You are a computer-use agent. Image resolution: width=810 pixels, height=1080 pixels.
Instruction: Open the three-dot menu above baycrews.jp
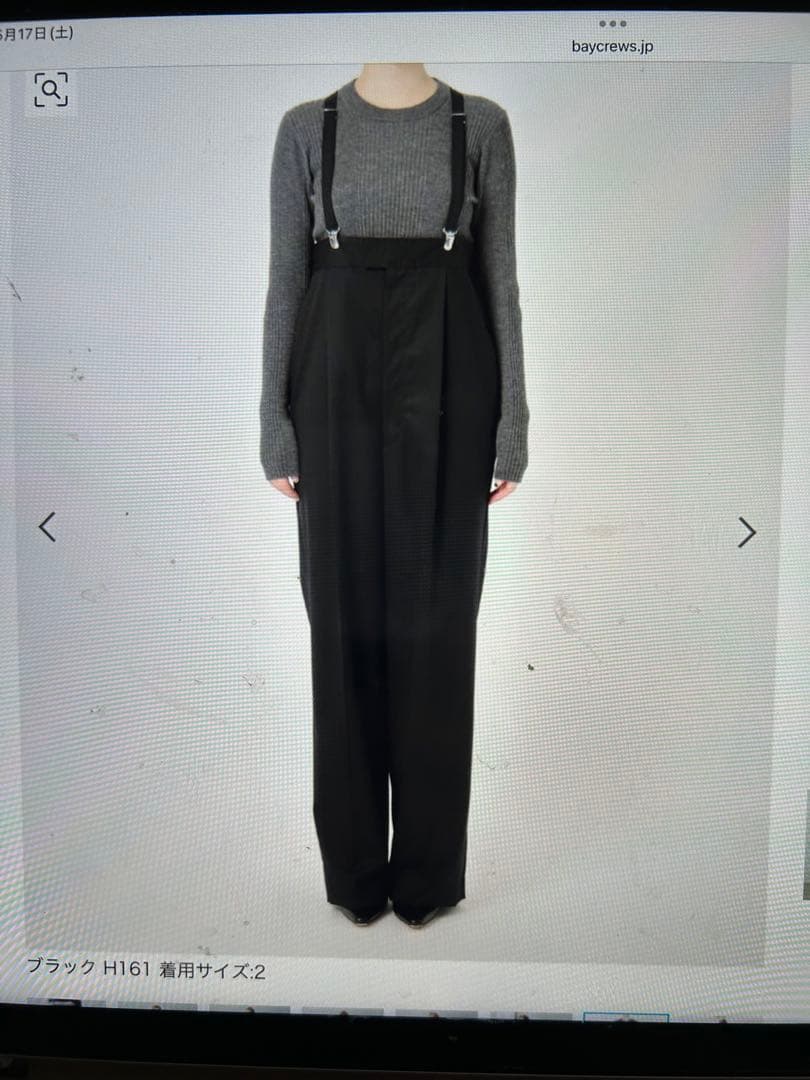(x=612, y=24)
